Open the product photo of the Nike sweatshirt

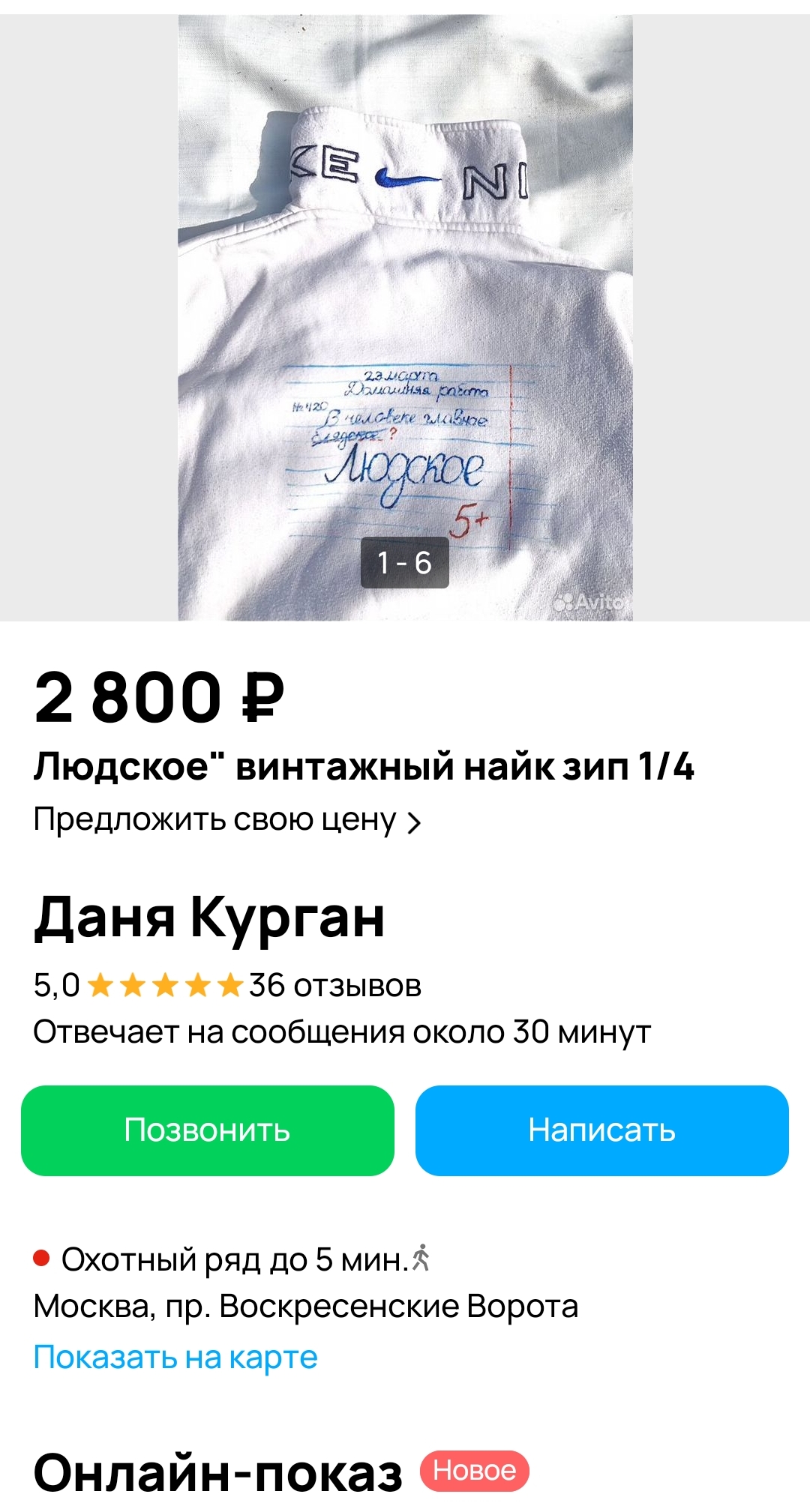tap(405, 315)
